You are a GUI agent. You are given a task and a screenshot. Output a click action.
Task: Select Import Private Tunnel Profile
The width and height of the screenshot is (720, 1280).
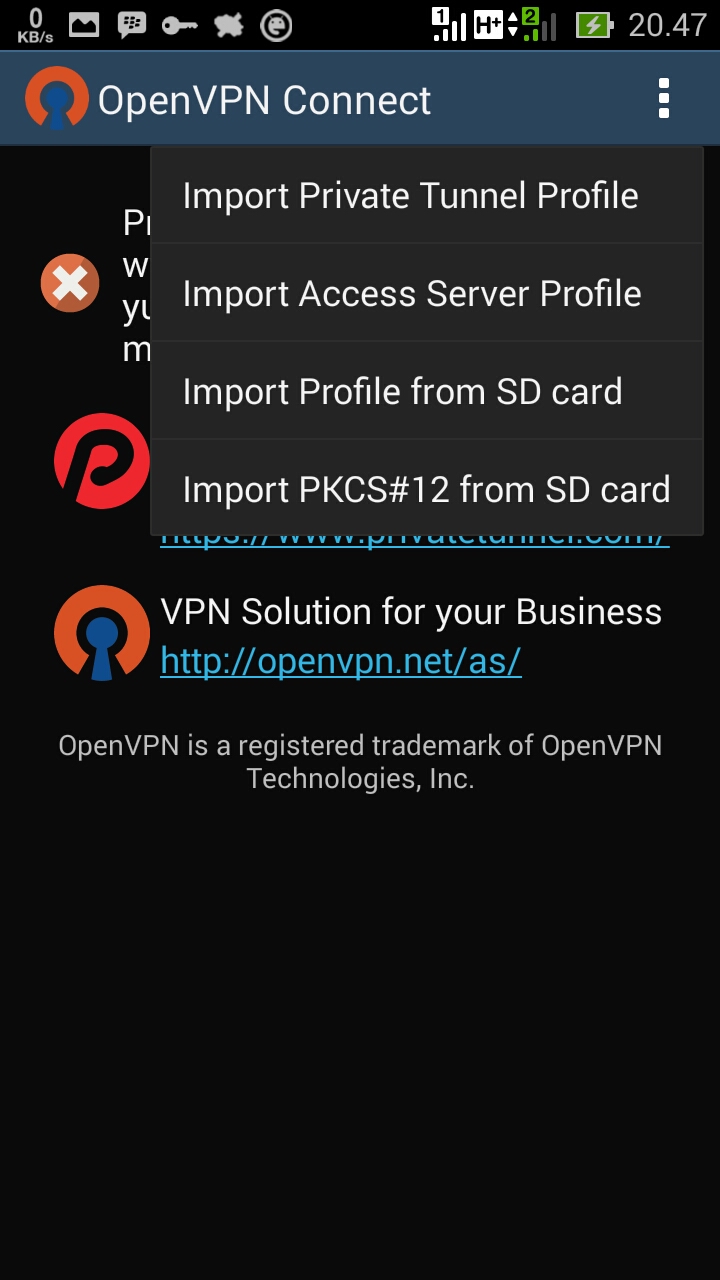coord(409,195)
